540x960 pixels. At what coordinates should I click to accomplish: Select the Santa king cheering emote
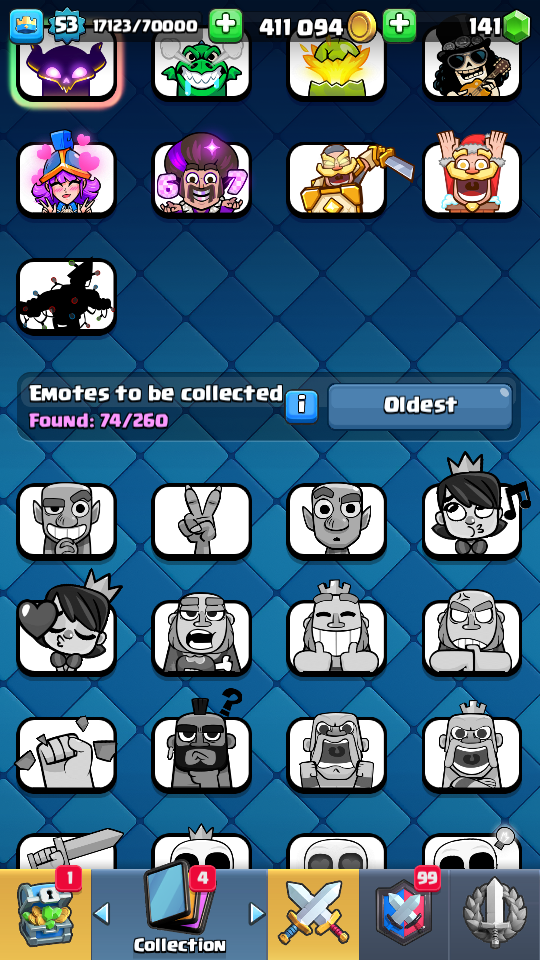pos(472,176)
